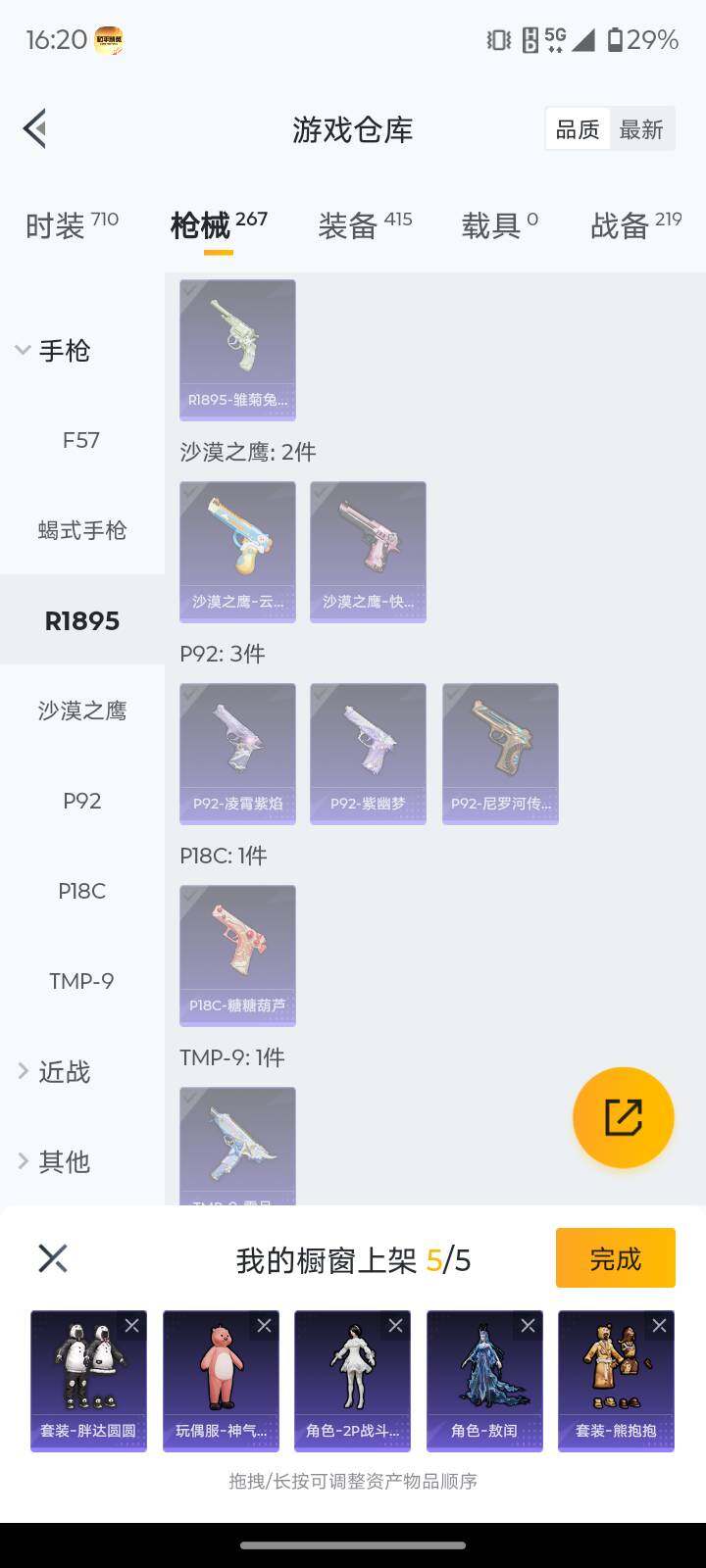Select the P92 sidebar category
This screenshot has height=1568, width=706.
pyautogui.click(x=80, y=801)
